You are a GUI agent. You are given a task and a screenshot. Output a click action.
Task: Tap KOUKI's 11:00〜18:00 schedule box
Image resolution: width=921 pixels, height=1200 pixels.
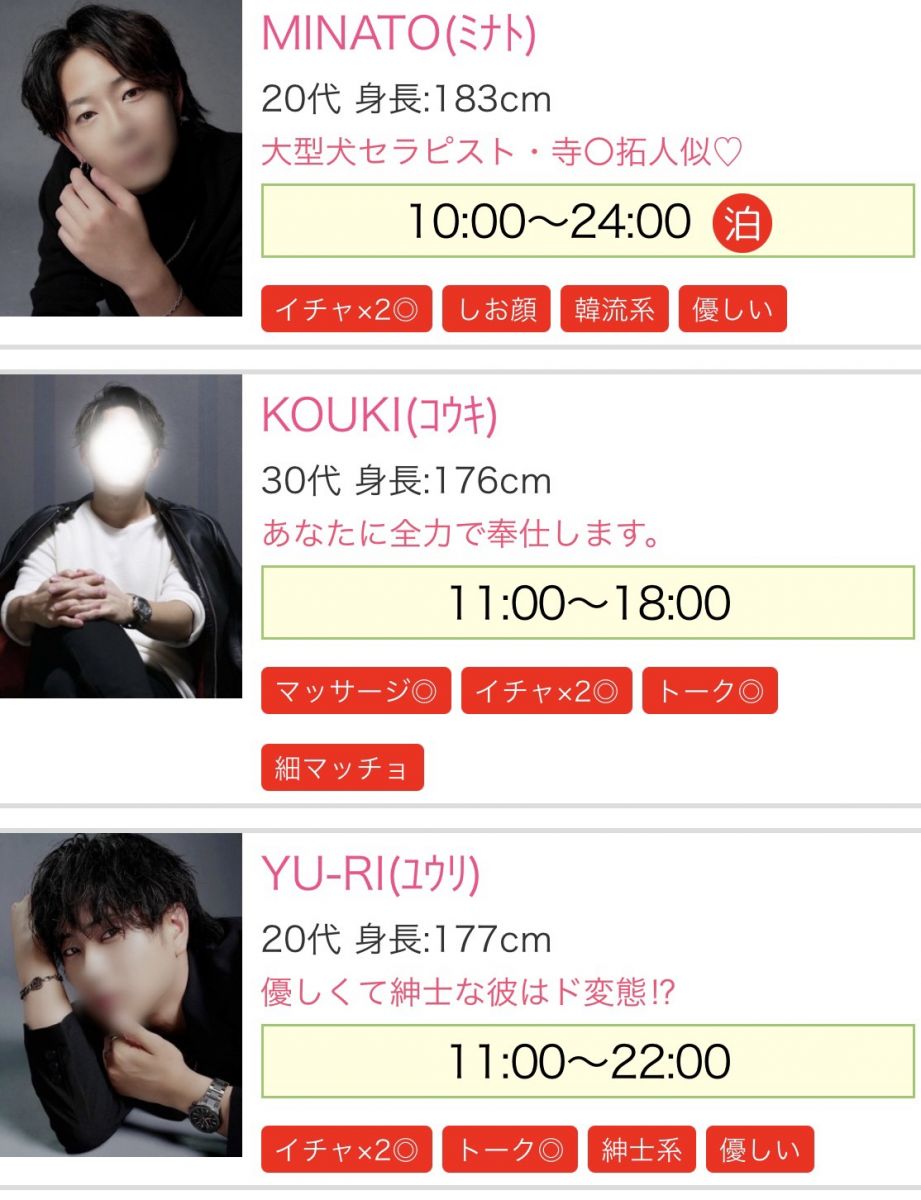[588, 603]
